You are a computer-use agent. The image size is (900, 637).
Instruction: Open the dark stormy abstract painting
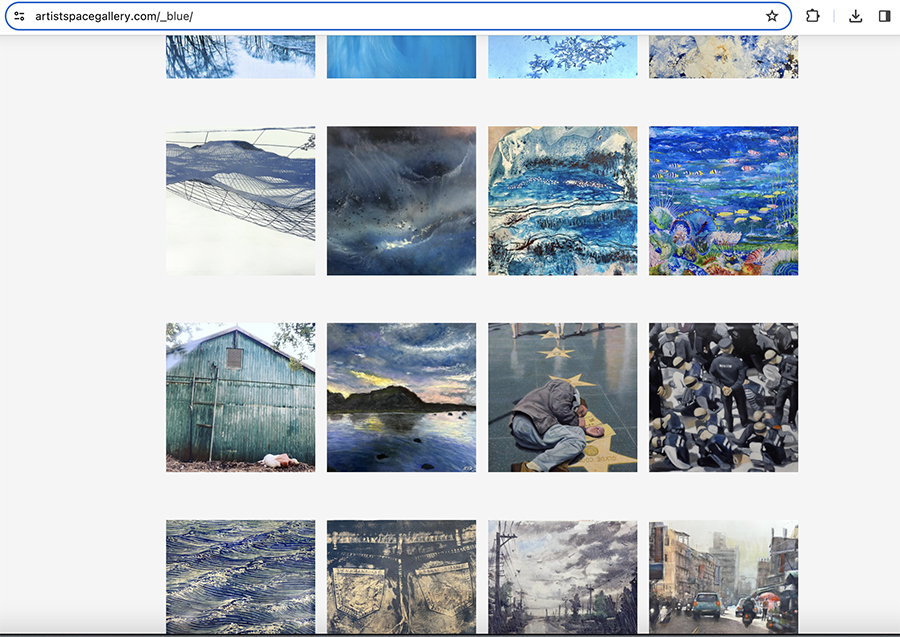401,200
